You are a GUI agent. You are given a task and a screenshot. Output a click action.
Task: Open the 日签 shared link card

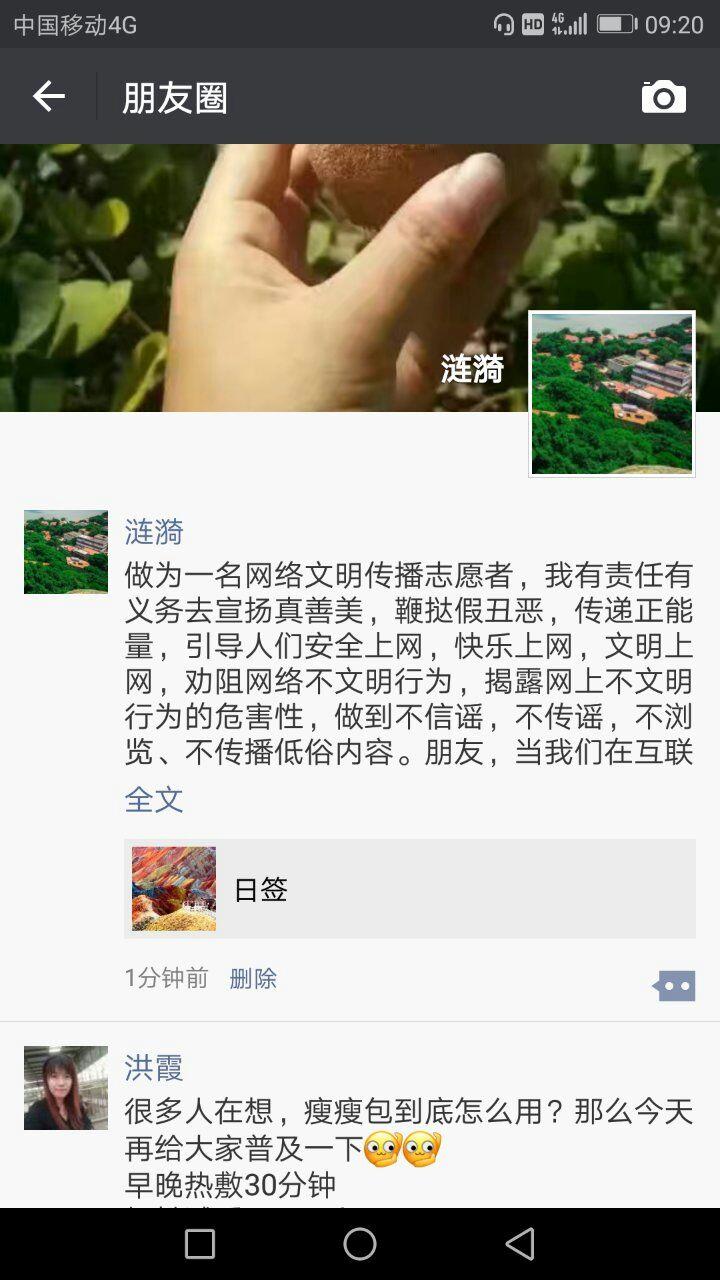tap(410, 889)
